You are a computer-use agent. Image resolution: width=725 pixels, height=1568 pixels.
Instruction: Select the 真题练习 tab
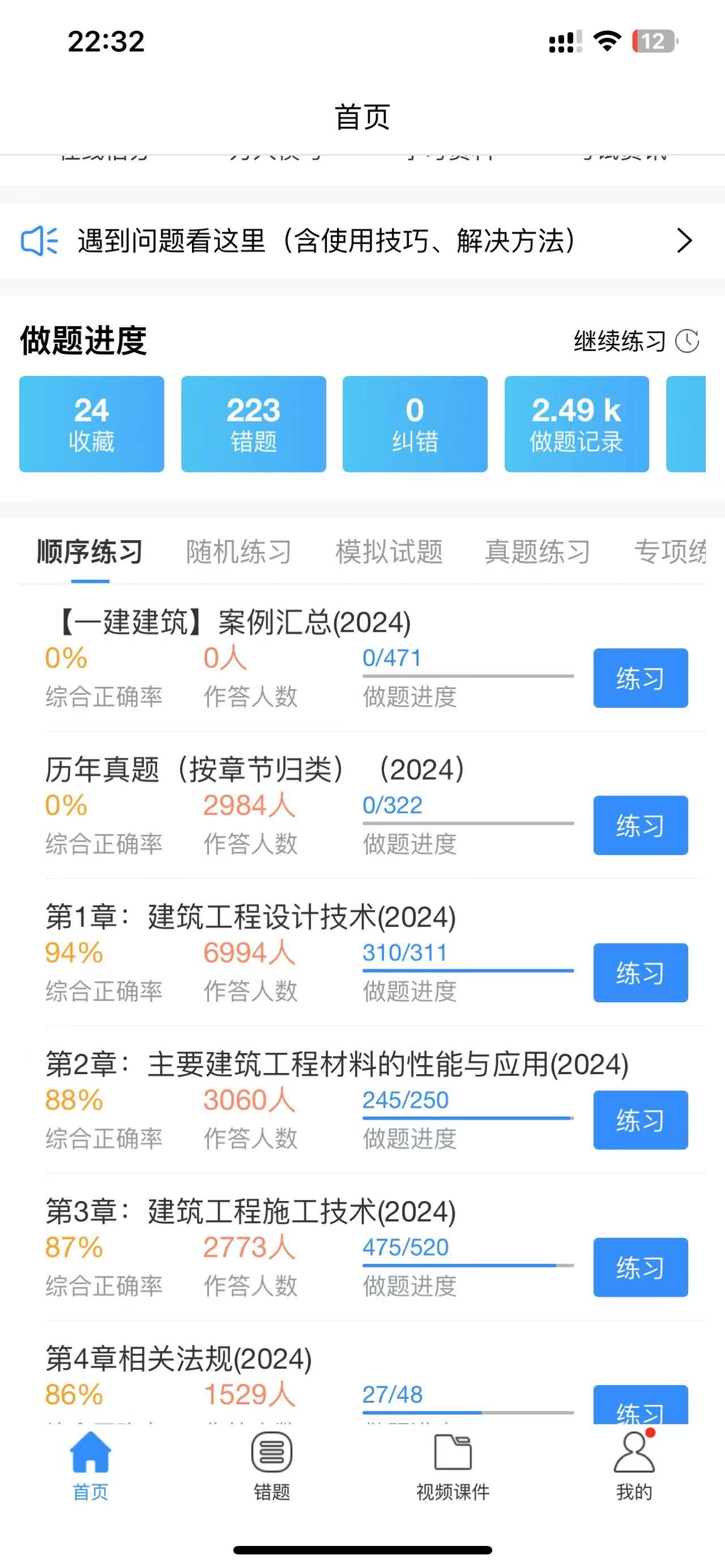(538, 552)
